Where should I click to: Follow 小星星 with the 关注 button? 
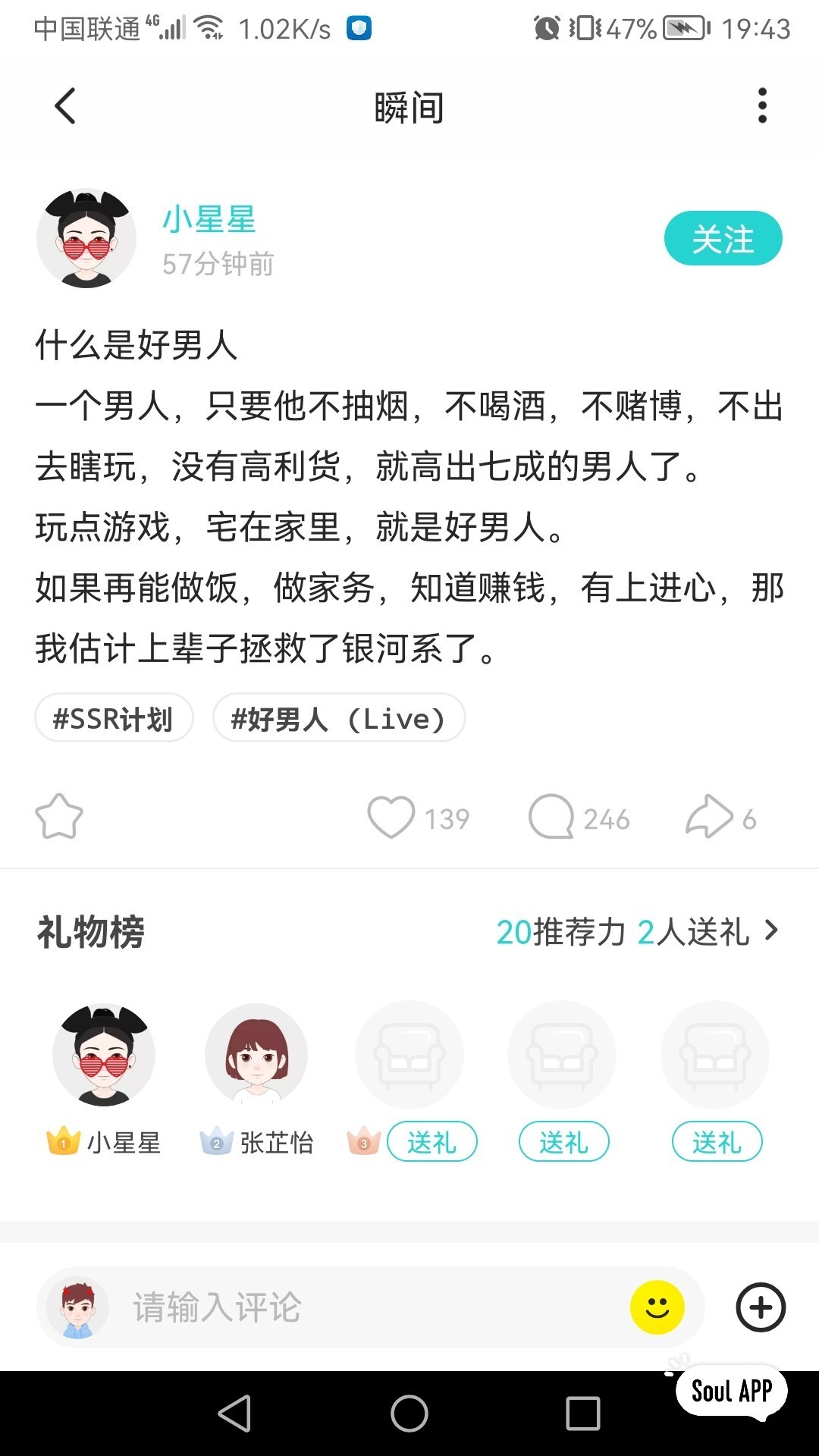pos(723,239)
